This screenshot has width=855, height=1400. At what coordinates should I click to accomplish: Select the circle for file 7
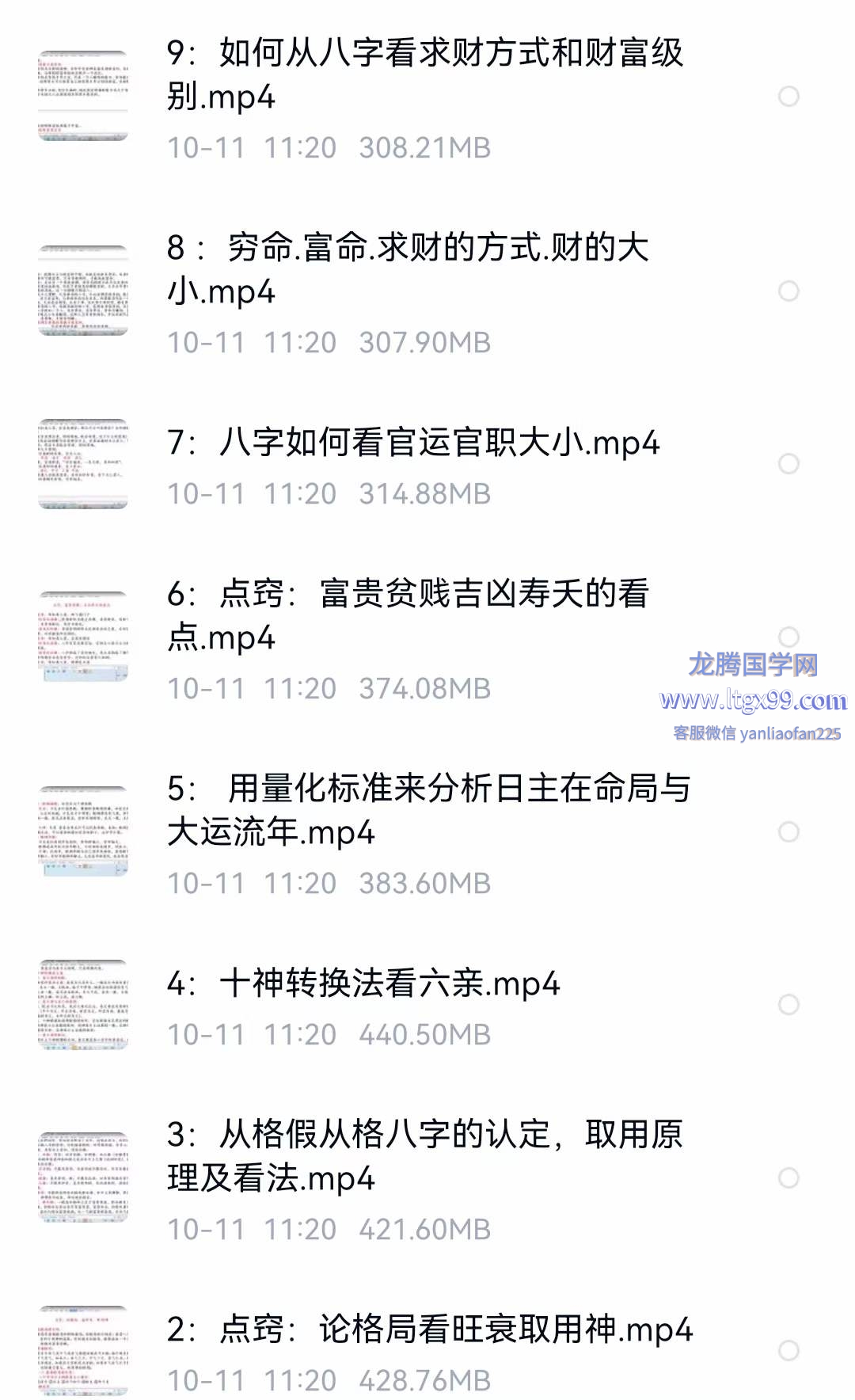tap(788, 464)
